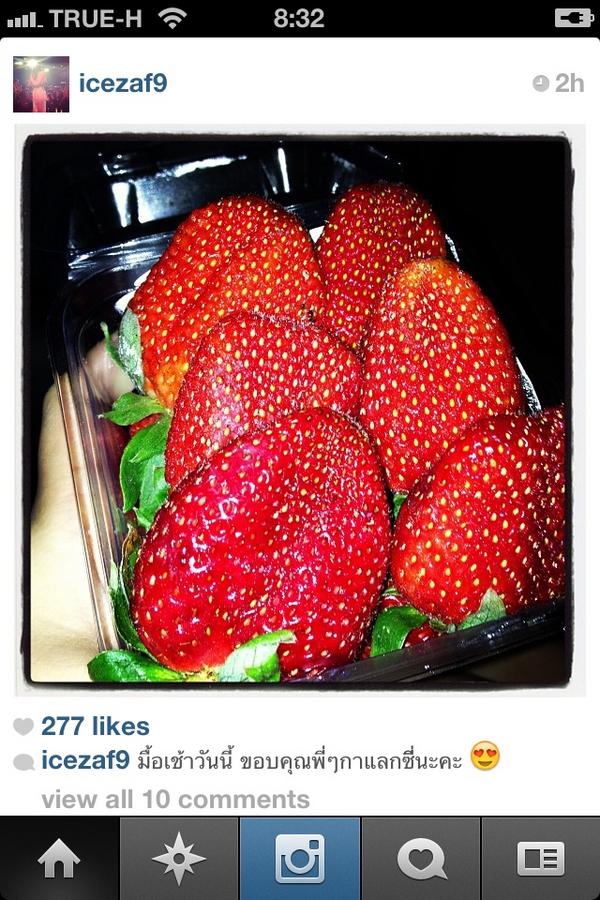Image resolution: width=600 pixels, height=900 pixels.
Task: Open the strawberry photo post
Action: [x=298, y=408]
